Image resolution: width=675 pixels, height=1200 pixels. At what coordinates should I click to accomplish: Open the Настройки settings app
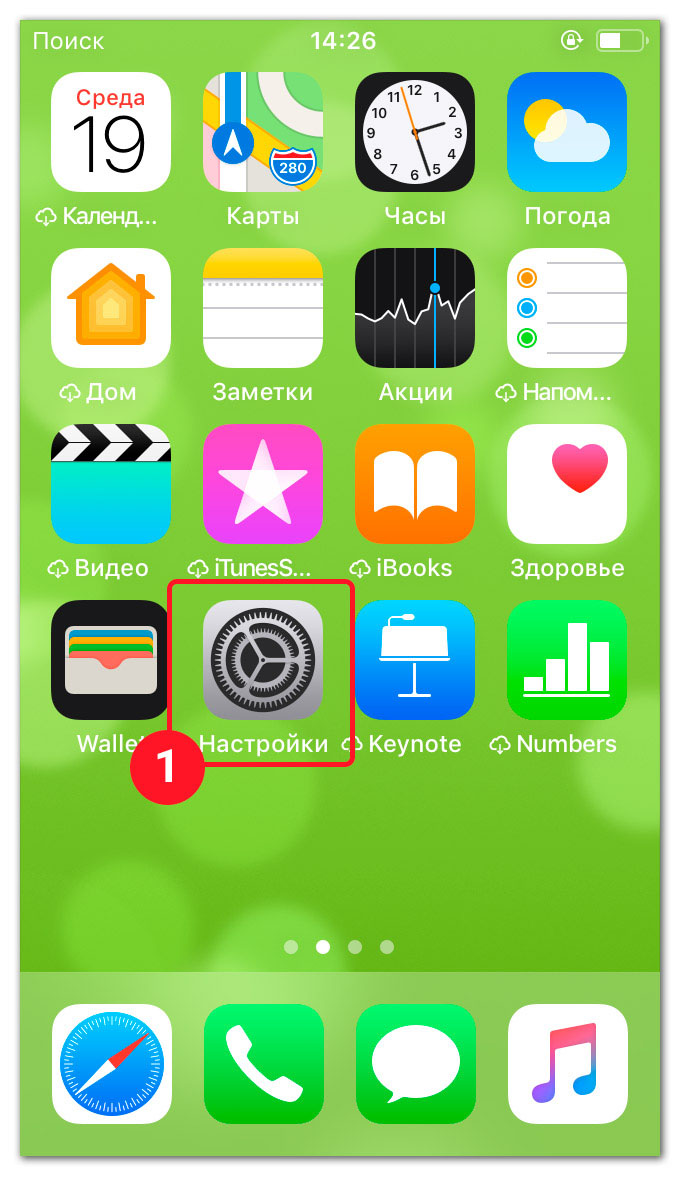pyautogui.click(x=263, y=660)
